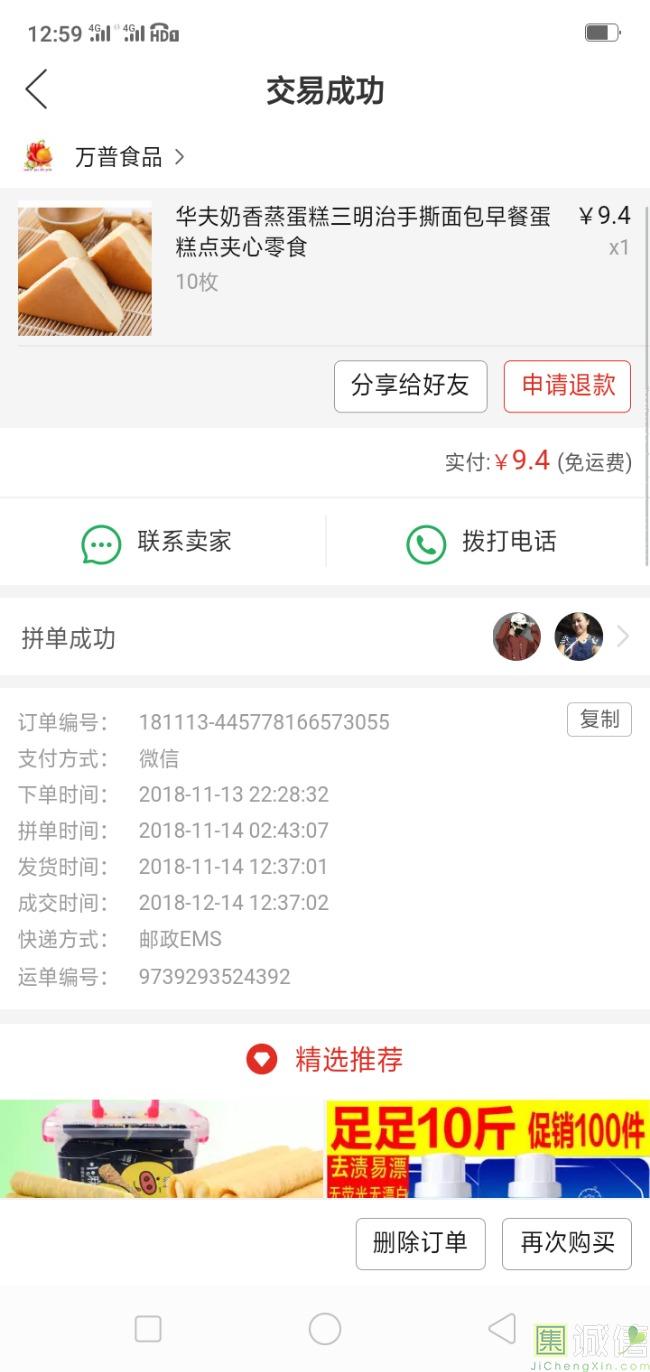Tap 分享给好友 to share with friends
Screen dimensions: 650x1372
point(410,386)
